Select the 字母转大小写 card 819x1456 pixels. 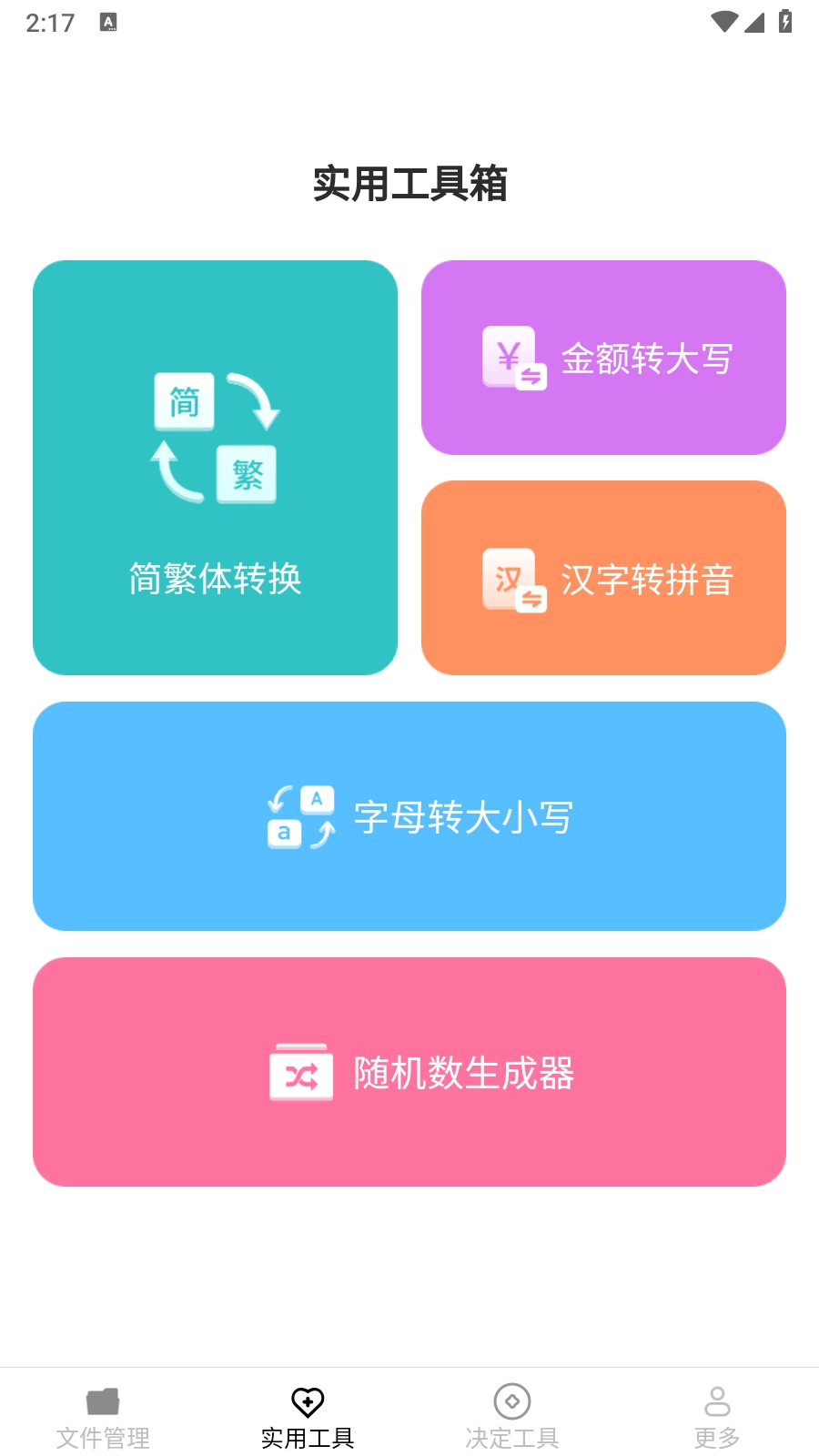click(409, 816)
